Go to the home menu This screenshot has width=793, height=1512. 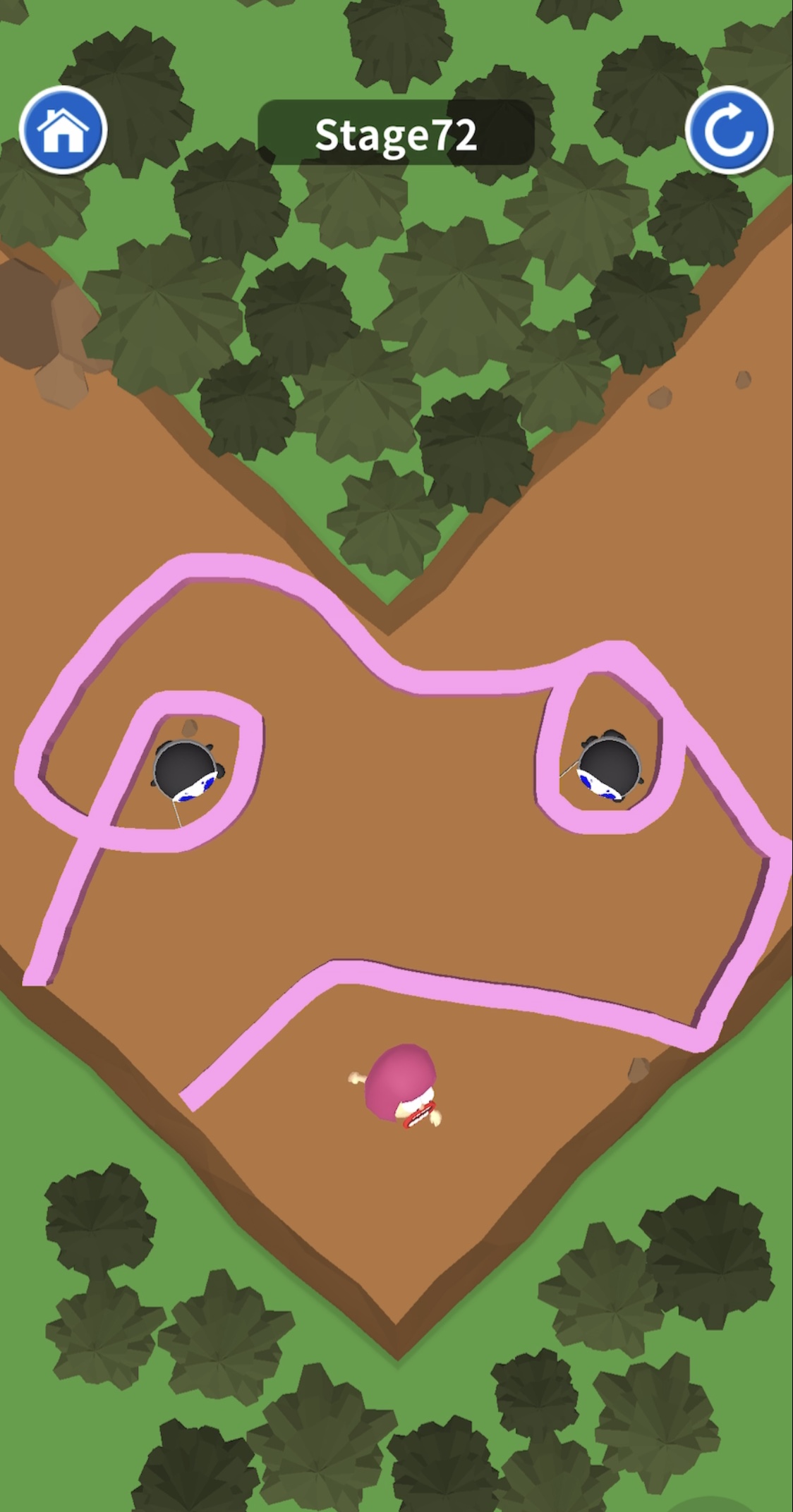coord(63,130)
